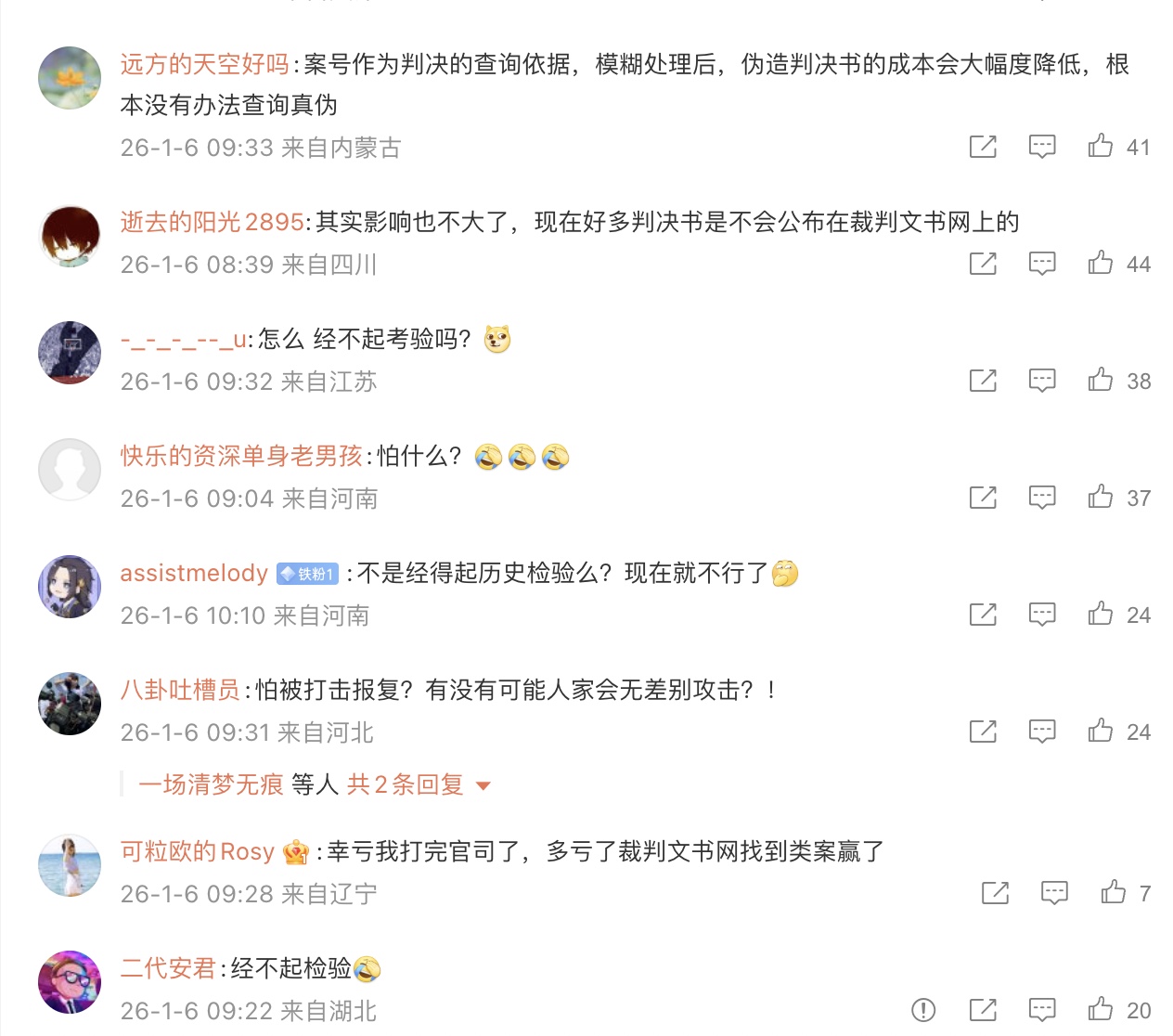Viewport: 1173px width, 1036px height.
Task: Reply to 逝去的阳光2895's comment
Action: [x=1042, y=264]
